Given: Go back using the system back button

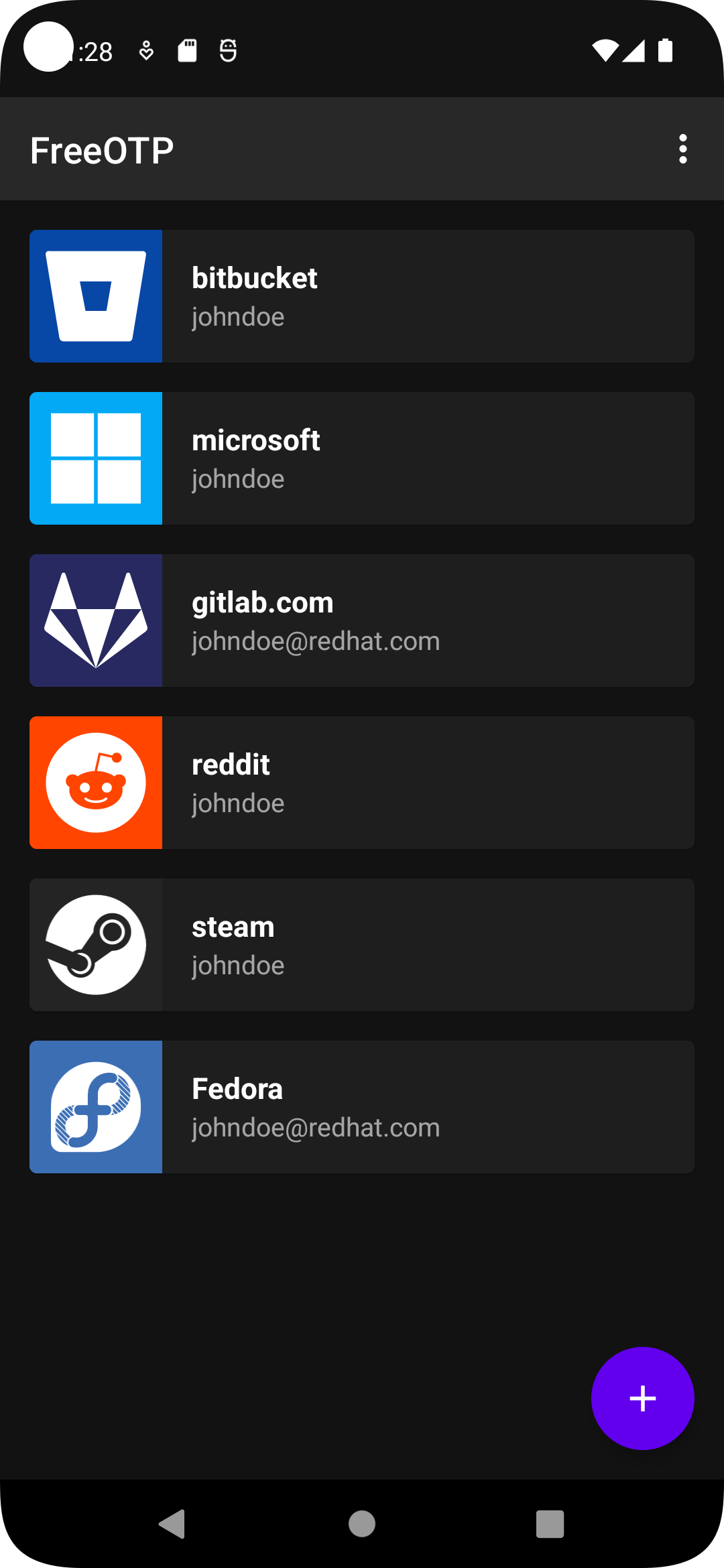Looking at the screenshot, I should coord(173,1524).
